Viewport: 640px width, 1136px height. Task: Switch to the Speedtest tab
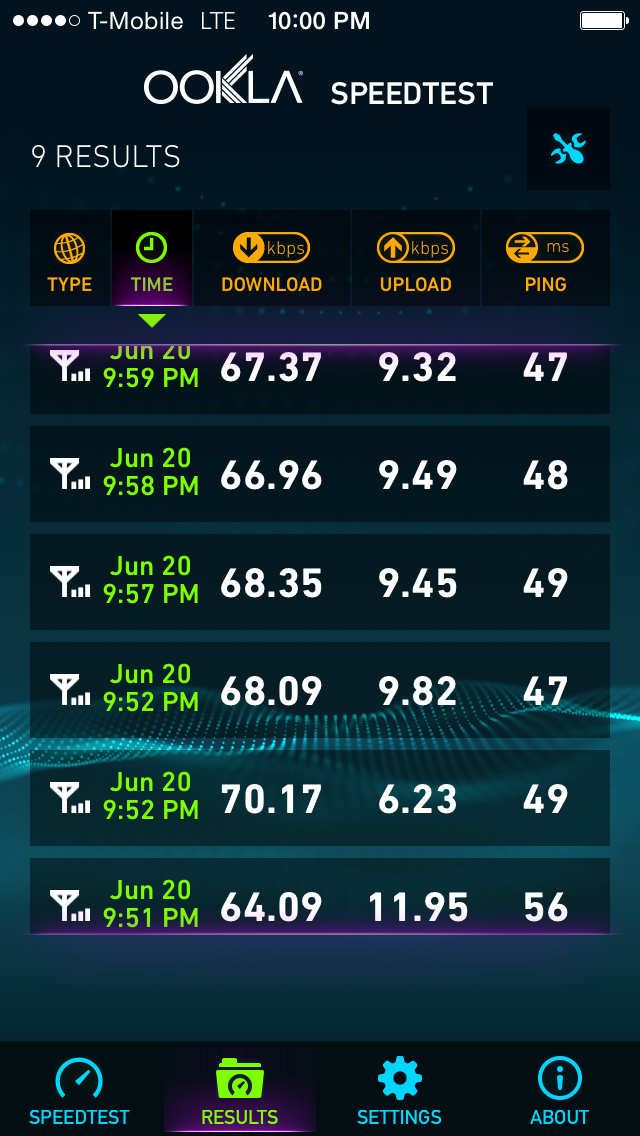(79, 1090)
